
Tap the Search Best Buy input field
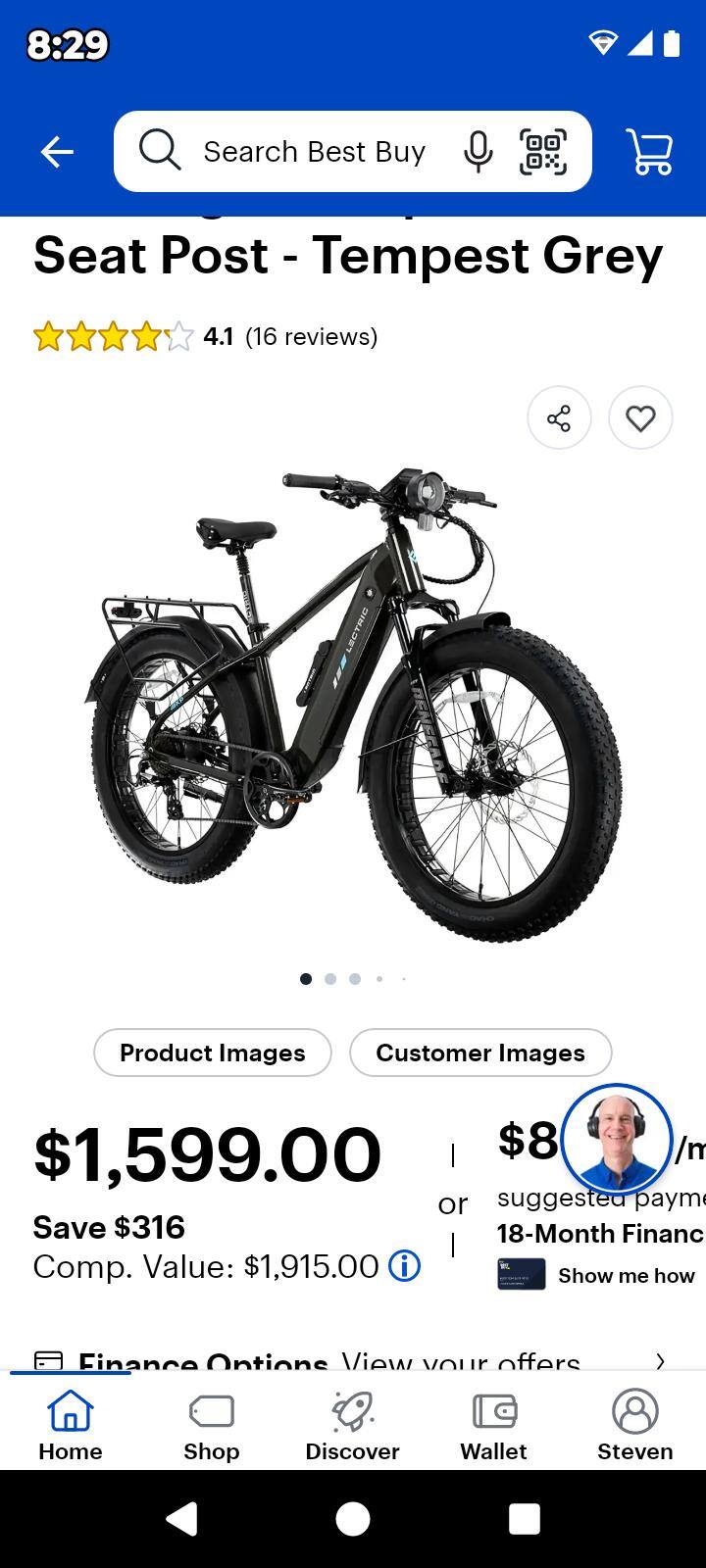pyautogui.click(x=314, y=151)
